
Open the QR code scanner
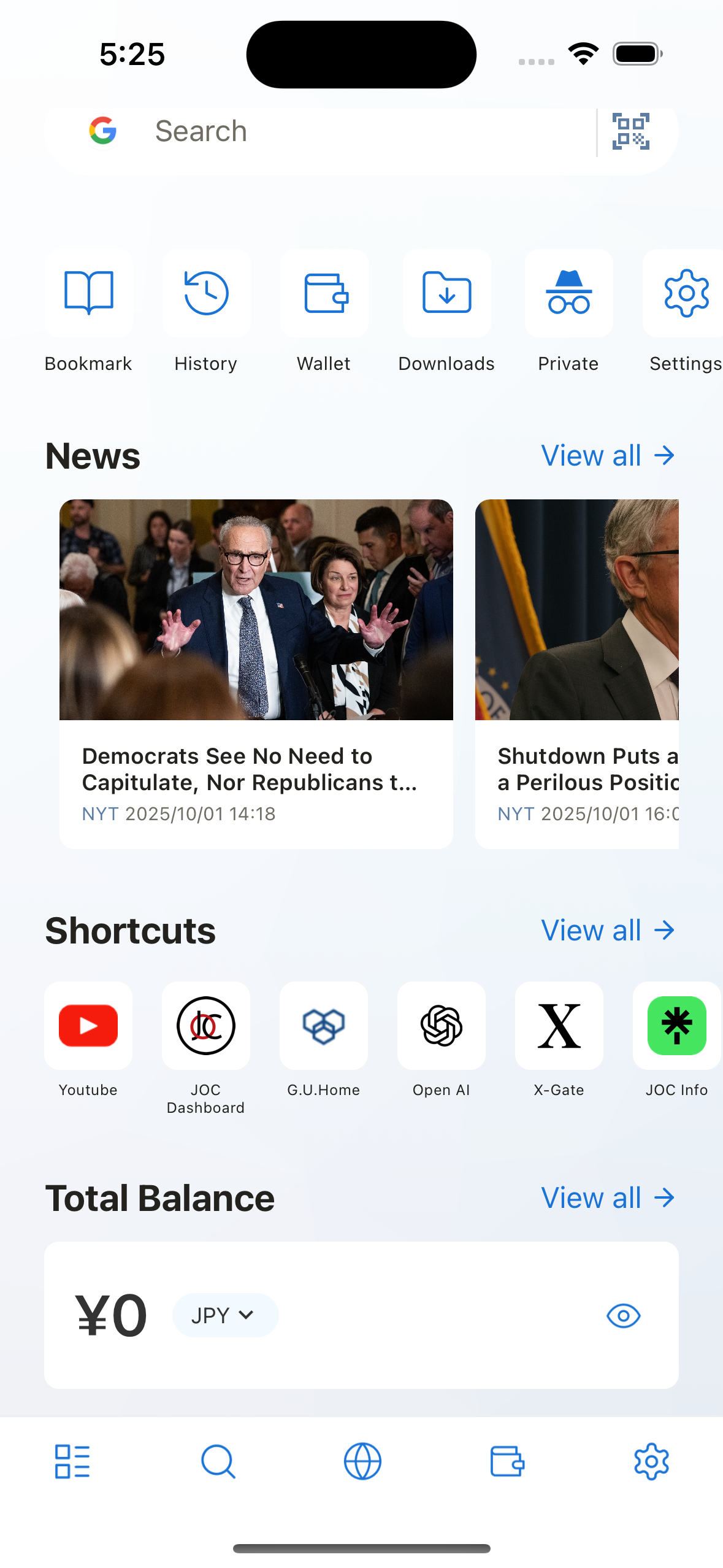(630, 131)
